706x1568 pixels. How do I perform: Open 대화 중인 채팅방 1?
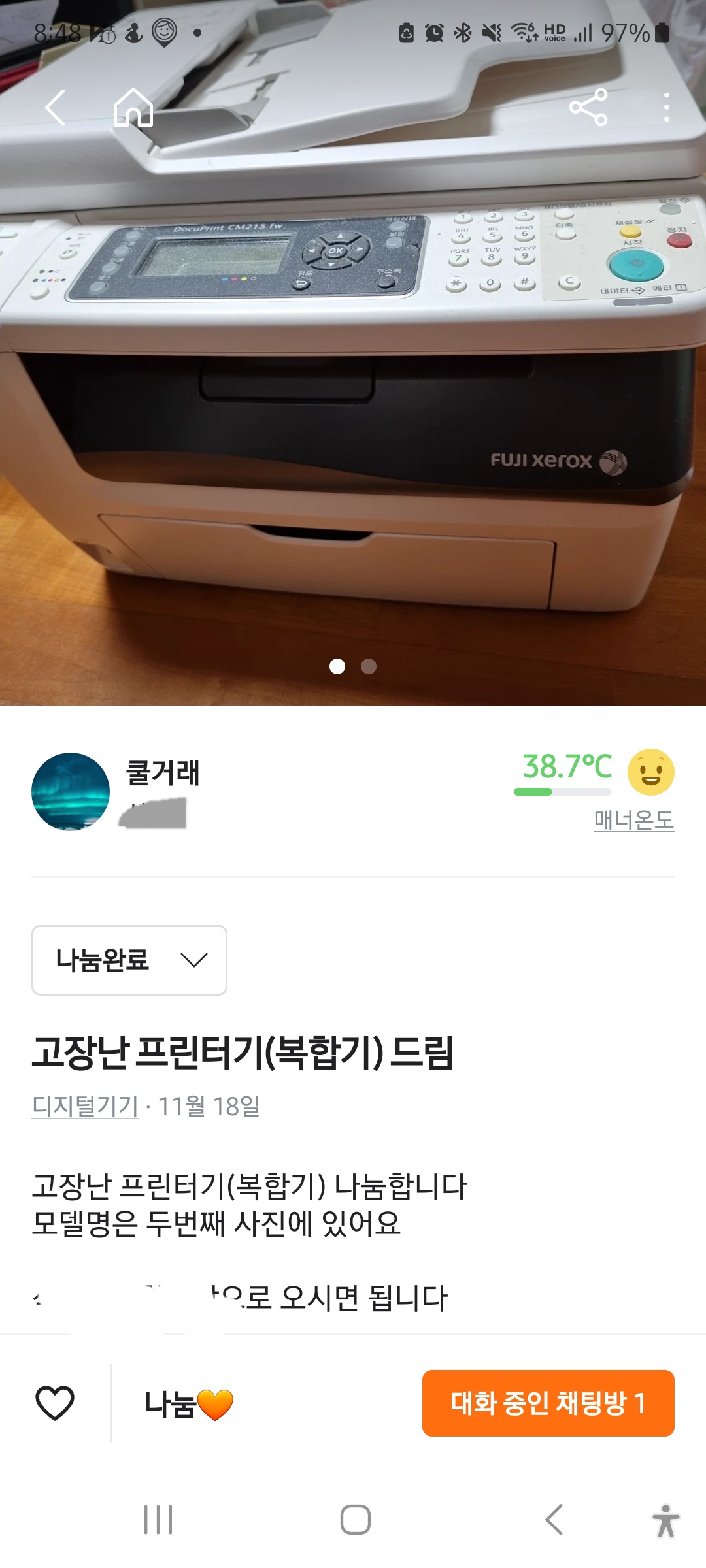click(548, 1403)
